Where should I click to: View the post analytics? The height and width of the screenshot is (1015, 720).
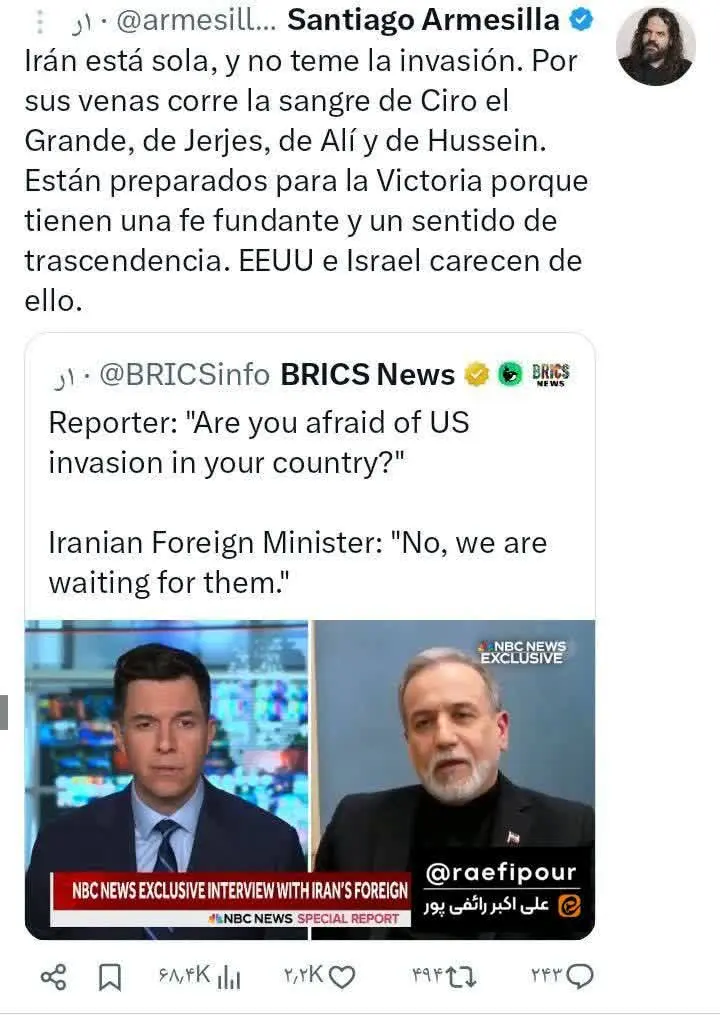[x=229, y=977]
